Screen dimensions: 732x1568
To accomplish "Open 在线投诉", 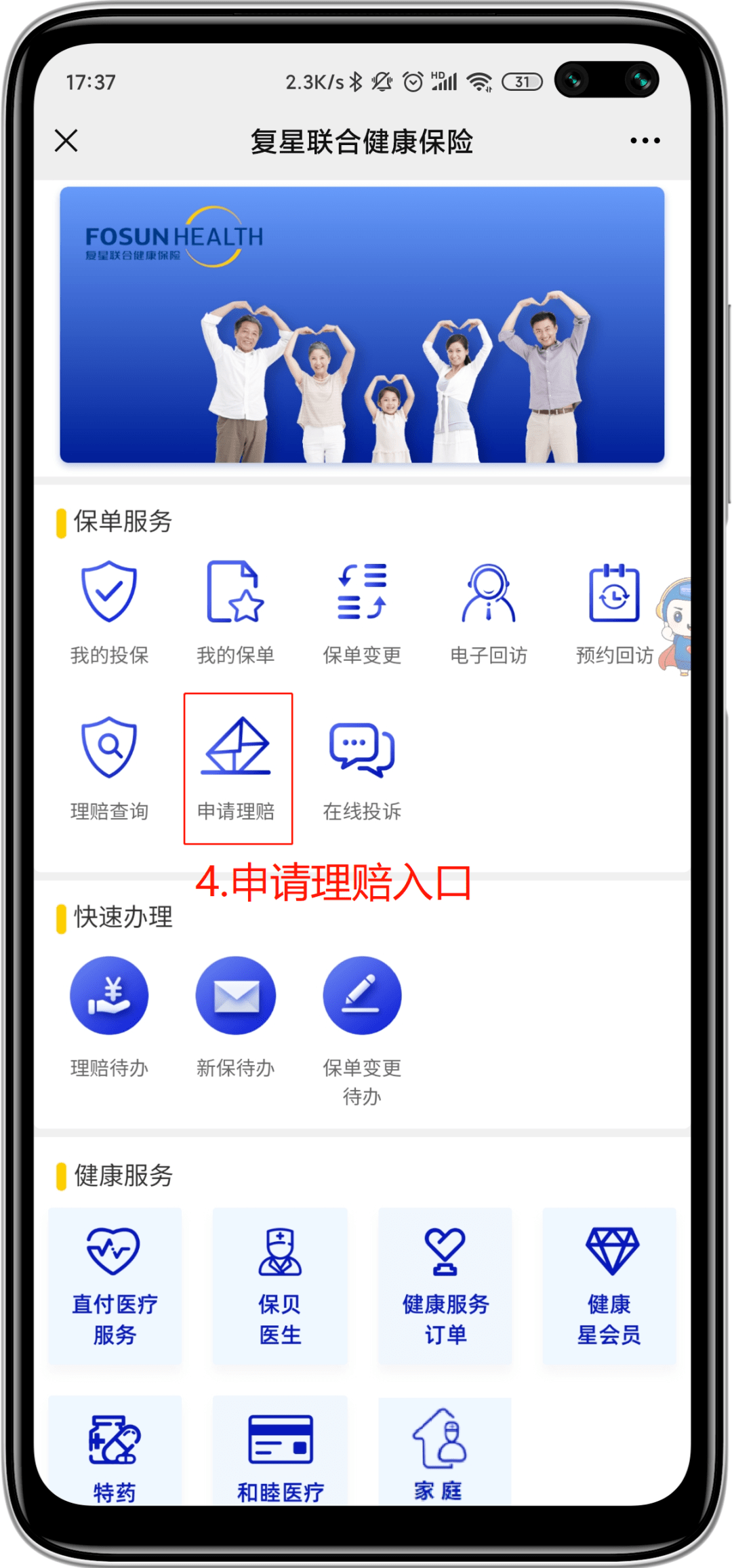I will point(362,766).
